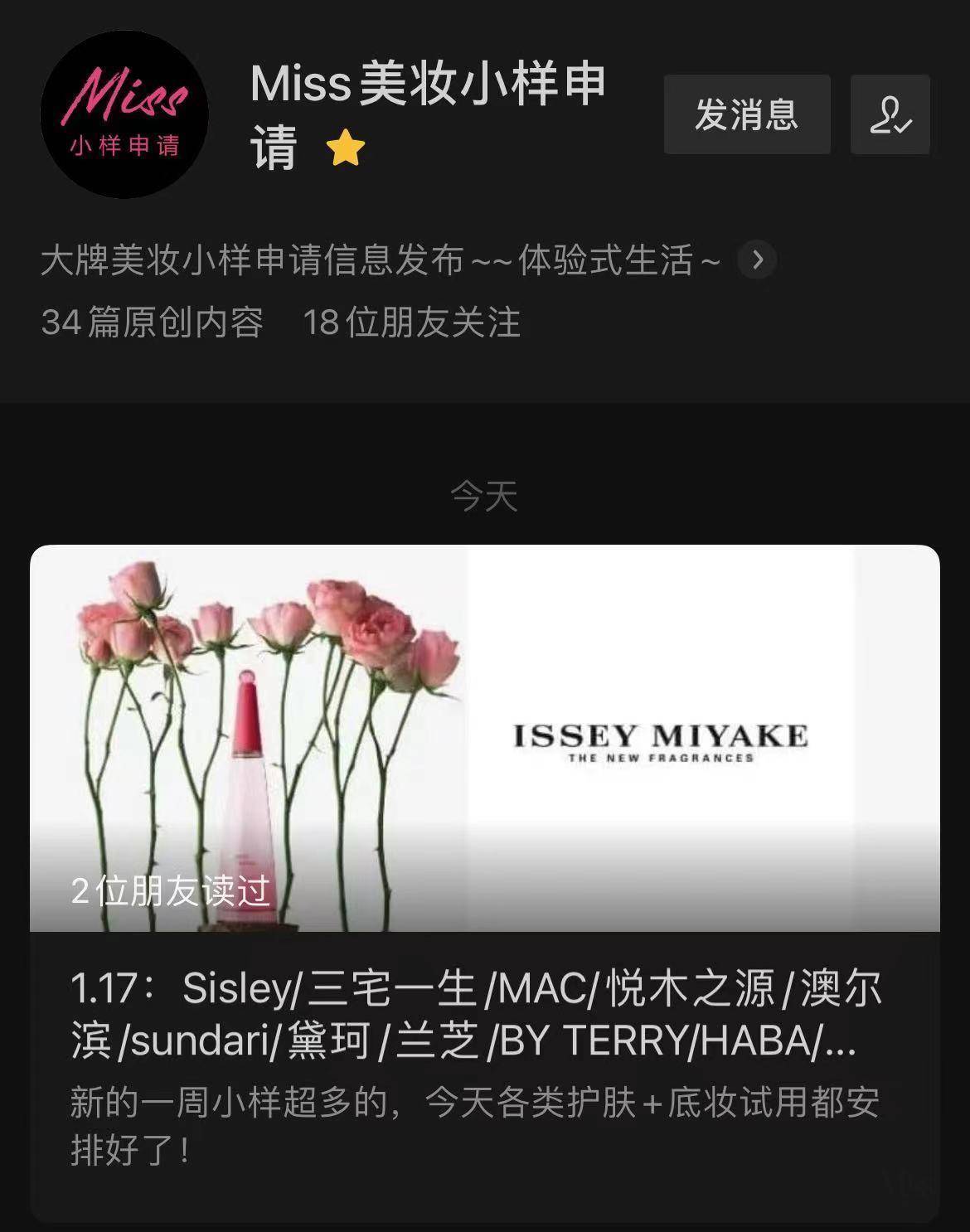View the Miss 小样申请 profile avatar

[x=124, y=114]
